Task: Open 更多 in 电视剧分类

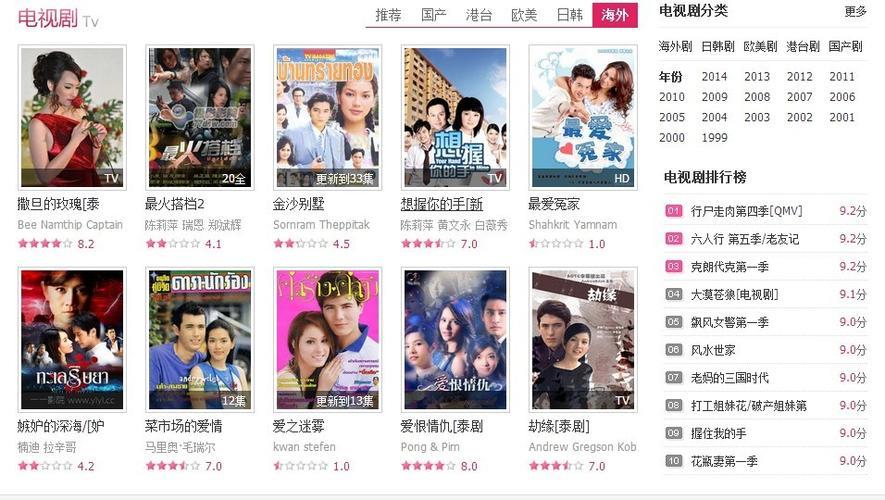Action: click(855, 12)
